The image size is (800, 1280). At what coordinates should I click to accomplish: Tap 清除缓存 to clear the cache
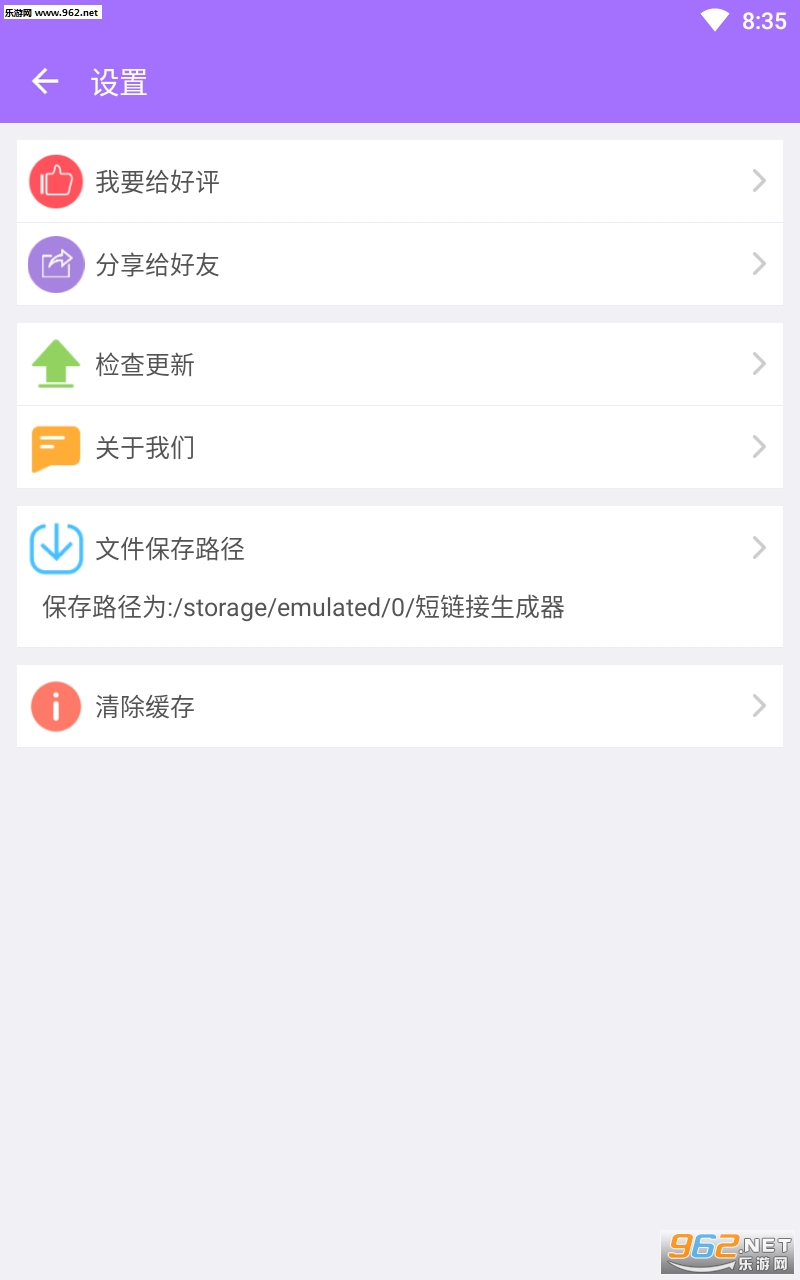400,706
